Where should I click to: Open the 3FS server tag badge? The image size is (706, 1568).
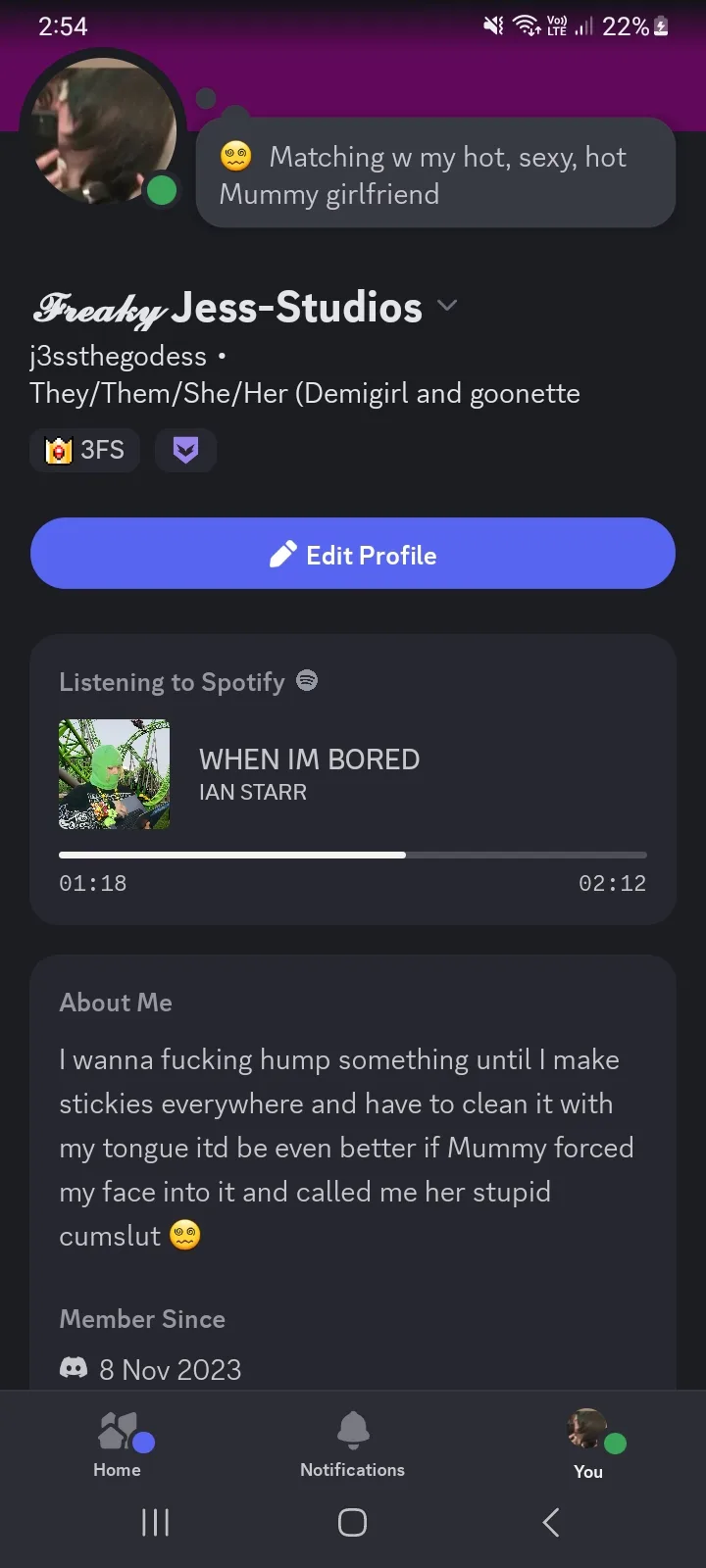(85, 450)
